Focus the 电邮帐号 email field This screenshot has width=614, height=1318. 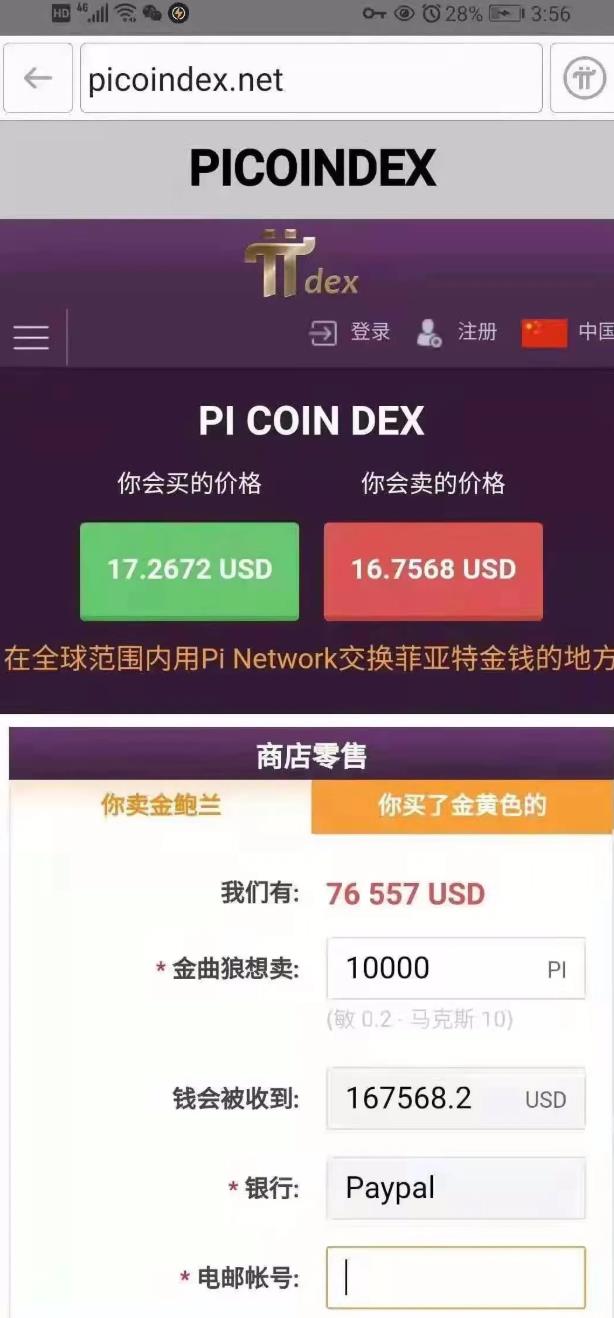455,1277
